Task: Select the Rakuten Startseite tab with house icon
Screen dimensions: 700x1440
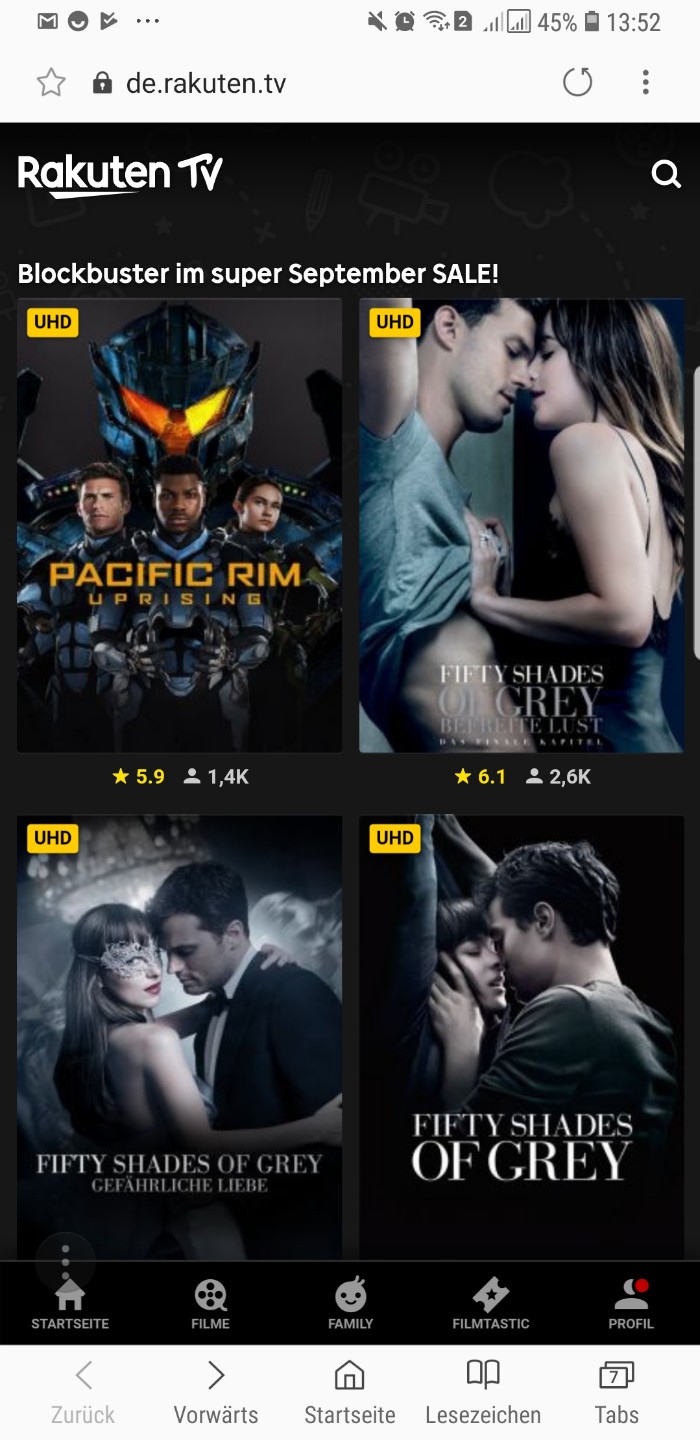Action: (70, 1304)
